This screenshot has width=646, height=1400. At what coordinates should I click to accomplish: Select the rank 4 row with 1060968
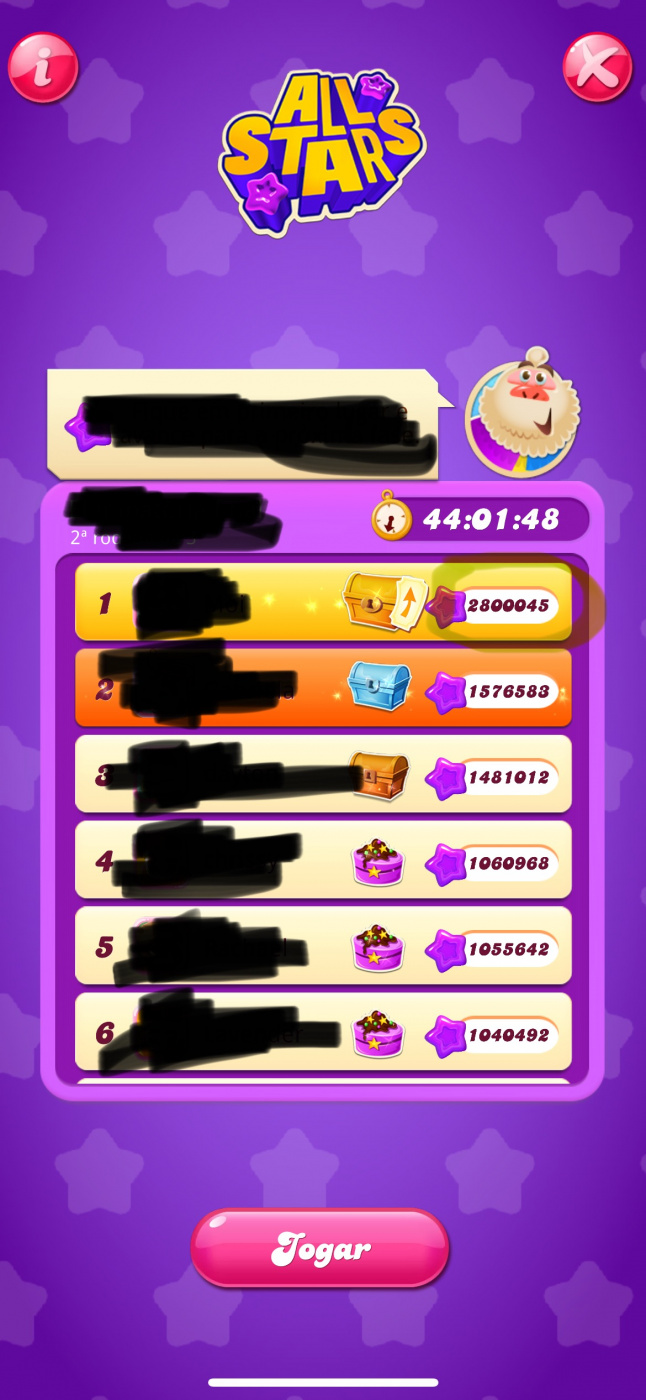[323, 860]
